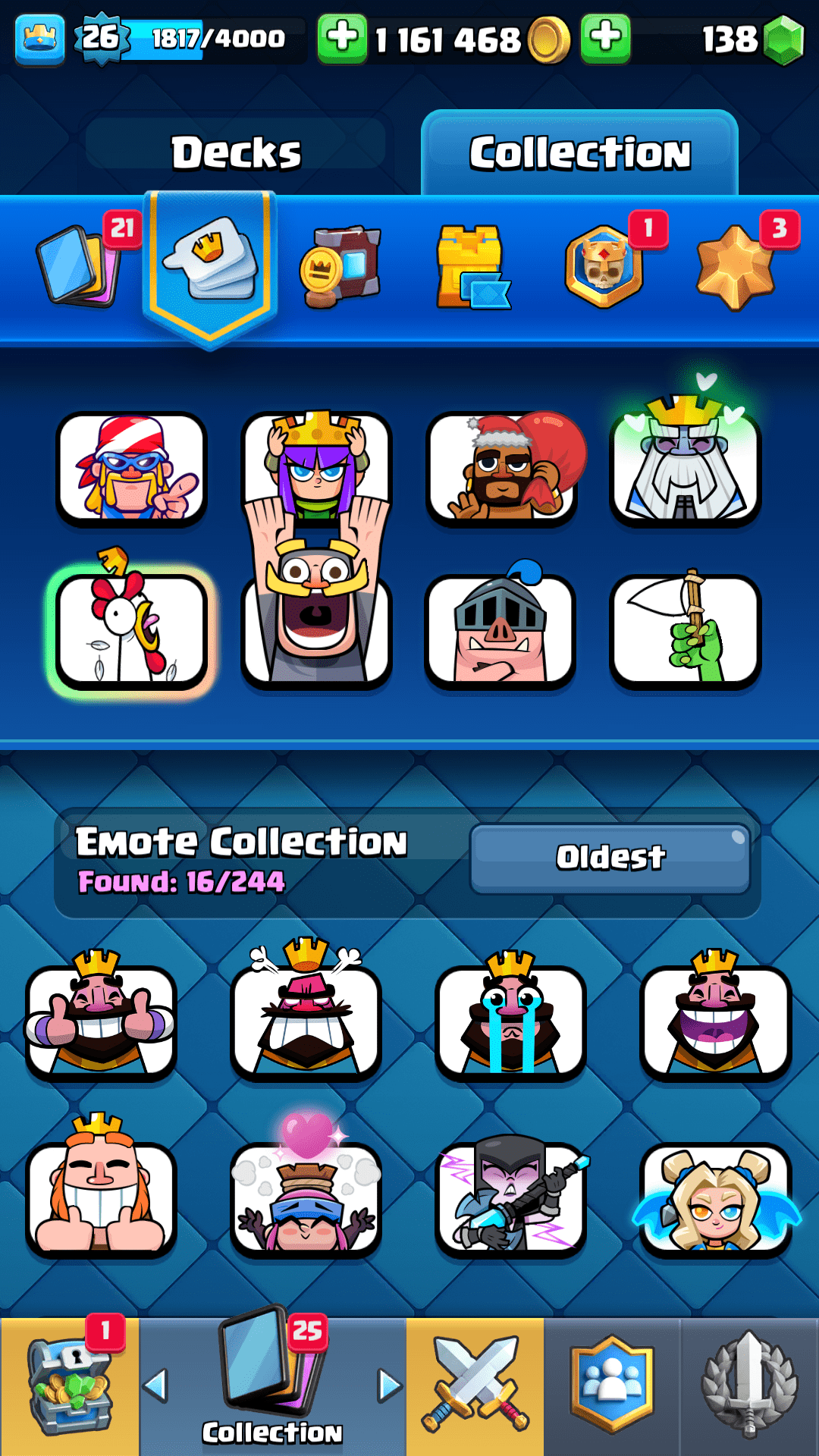
Task: Open the battle banners section
Action: (x=341, y=265)
